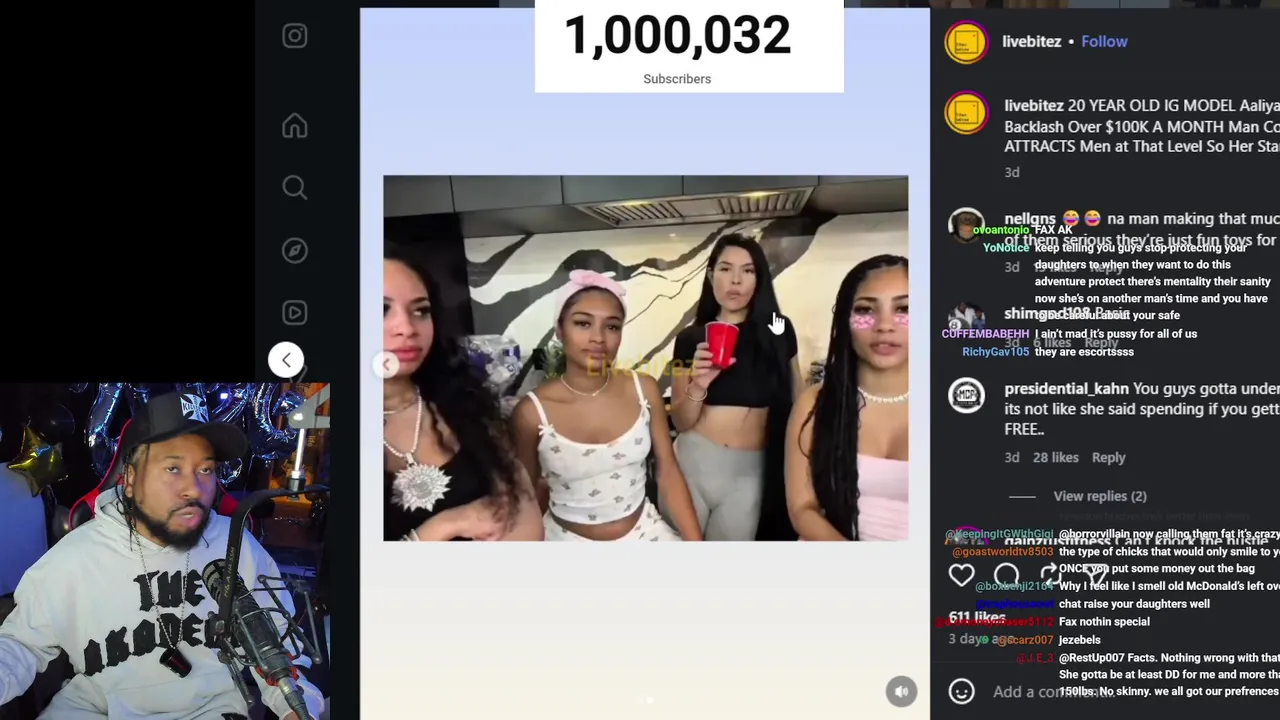Tap the Instagram logo icon

294,36
